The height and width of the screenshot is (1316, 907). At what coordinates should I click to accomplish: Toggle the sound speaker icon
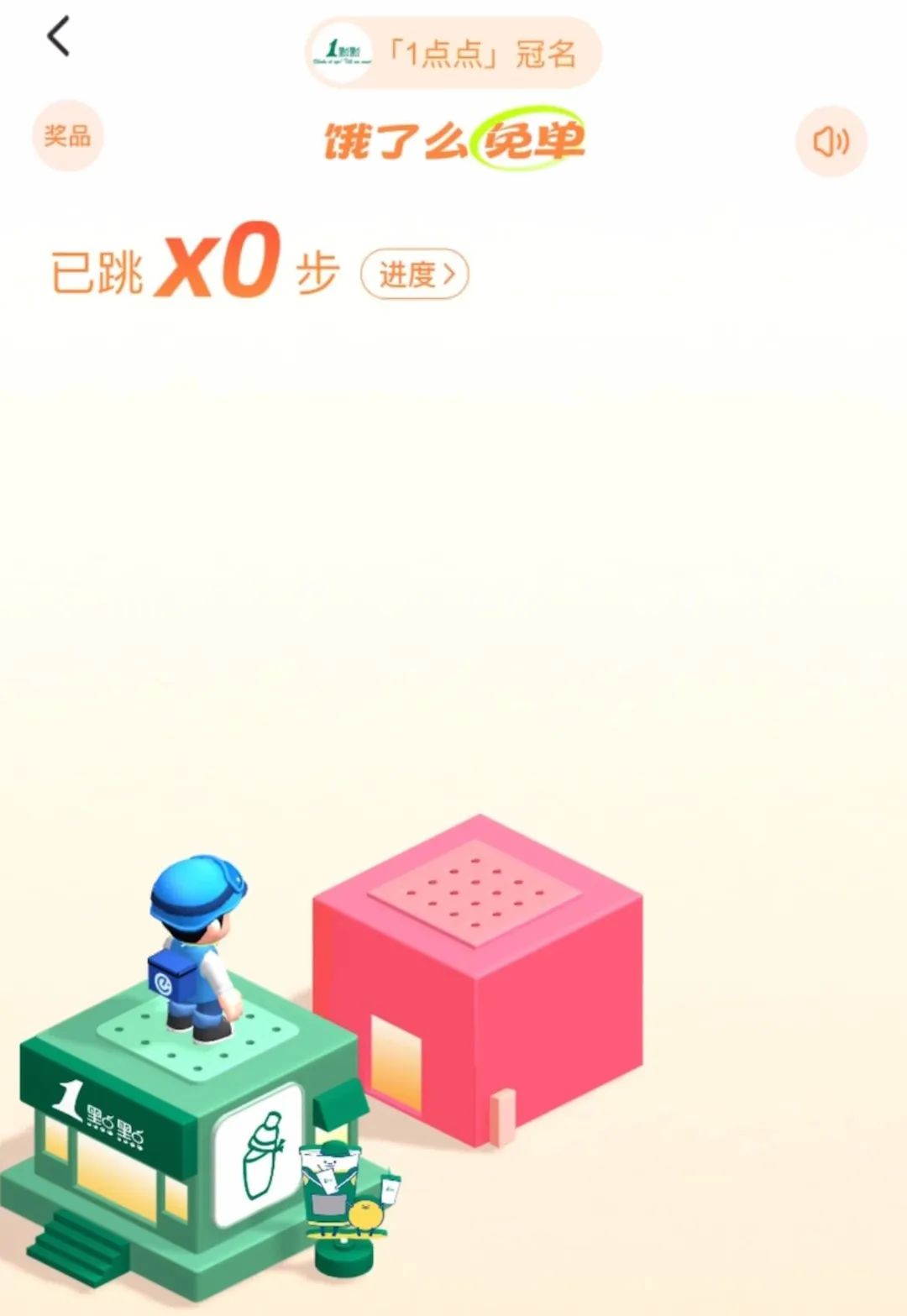click(831, 141)
